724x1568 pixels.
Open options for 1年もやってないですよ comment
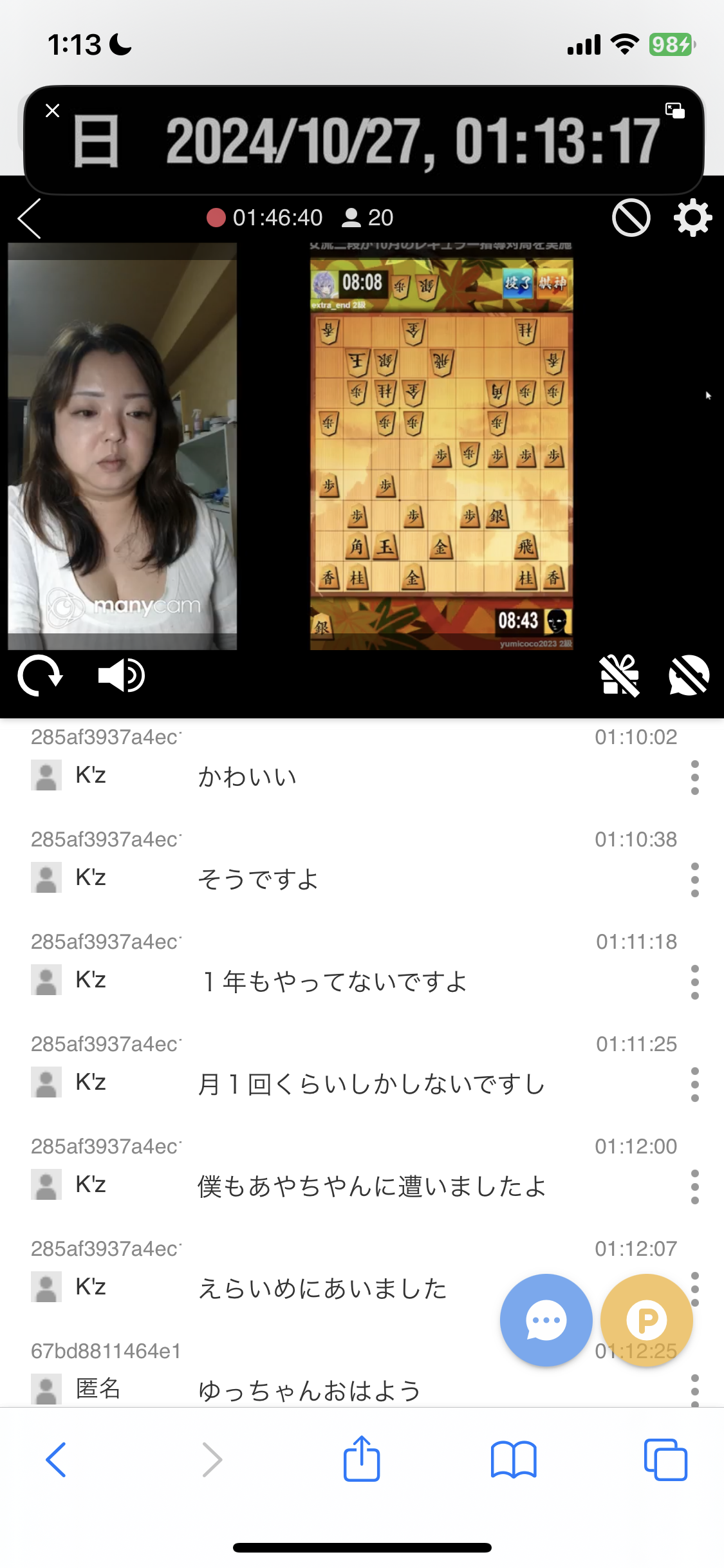click(694, 982)
